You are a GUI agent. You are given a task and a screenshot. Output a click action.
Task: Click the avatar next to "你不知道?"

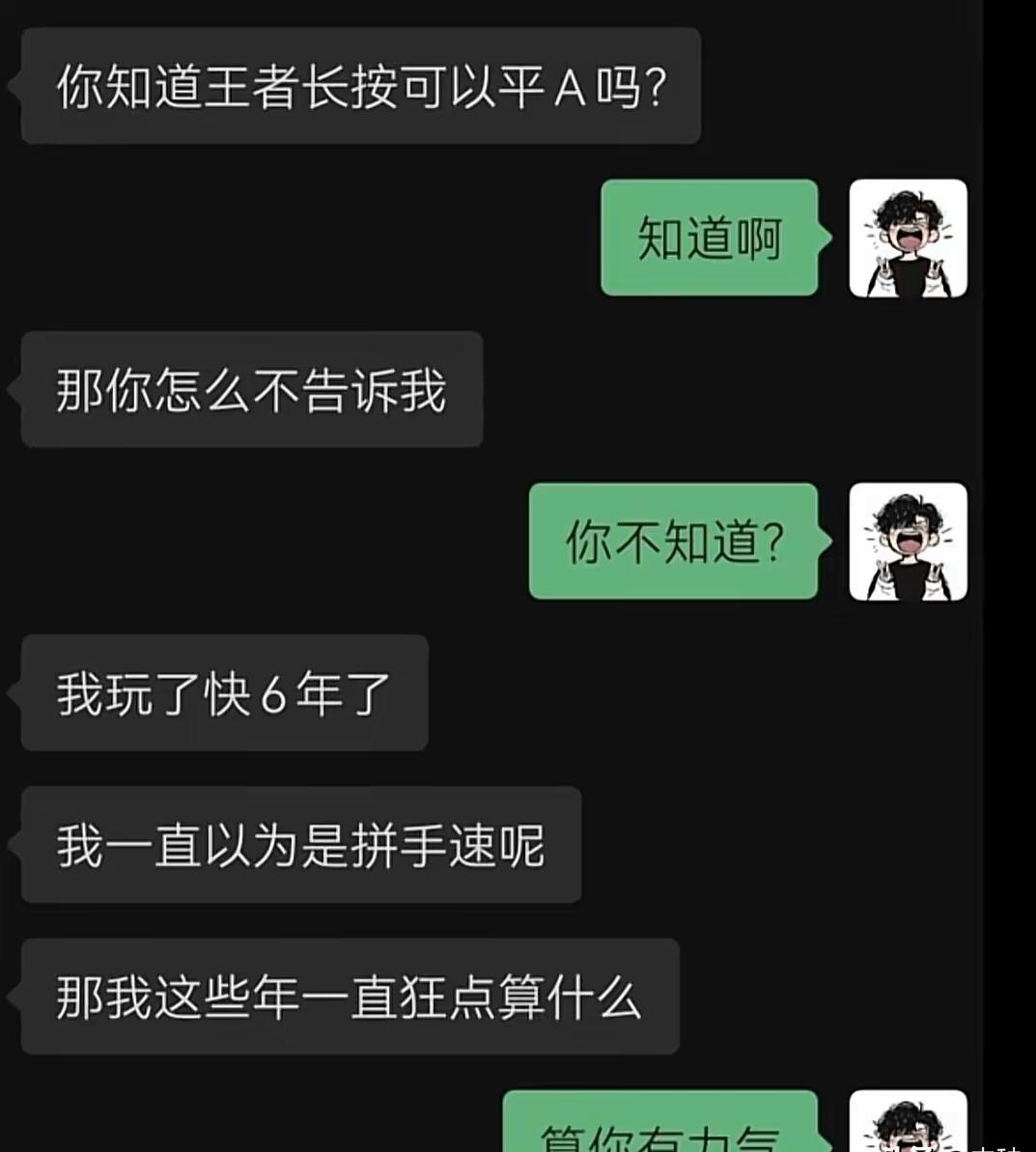tap(909, 542)
